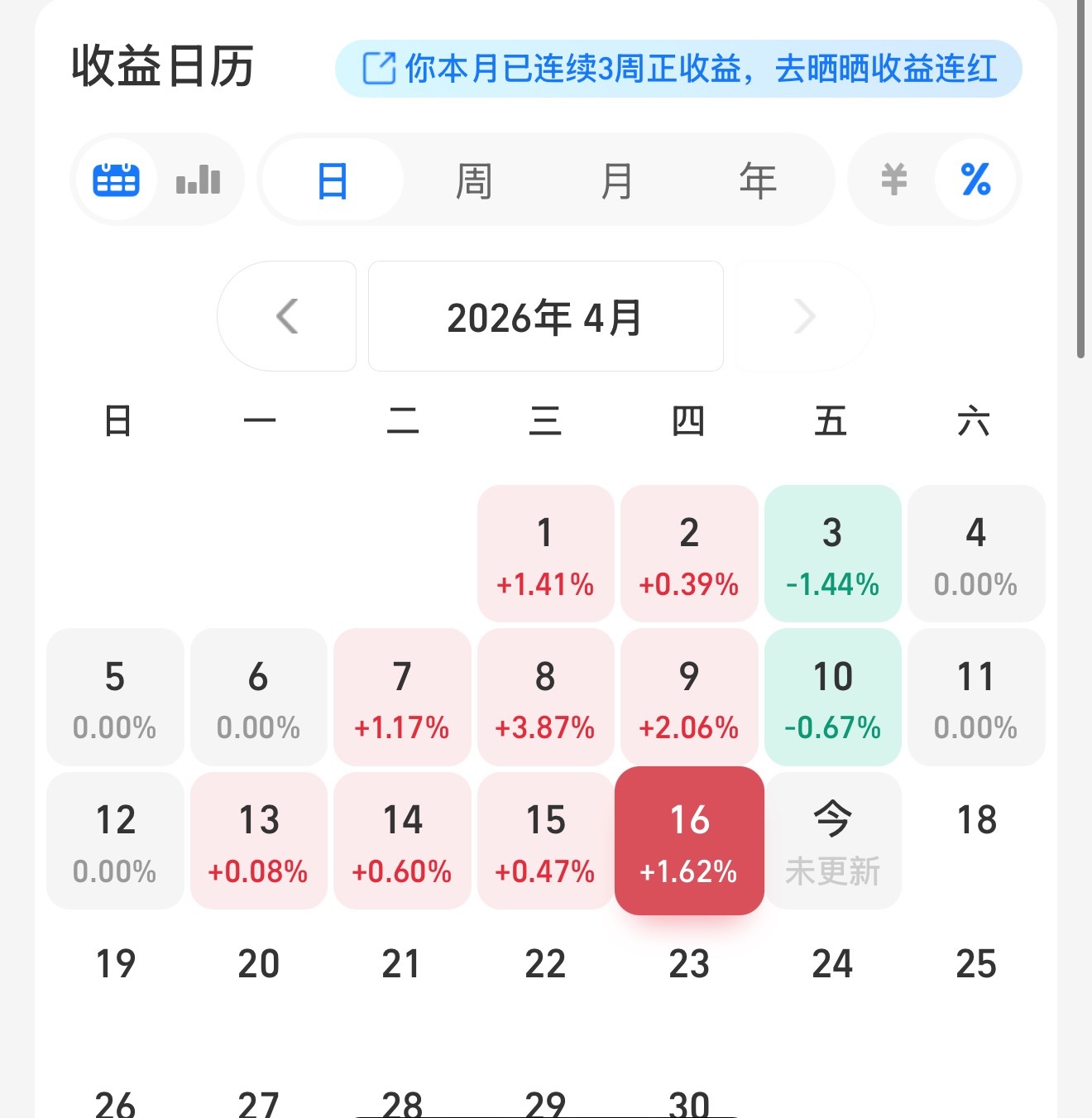Screen dimensions: 1092x1118
Task: Switch to the 周 (weekly) tab
Action: 473,180
